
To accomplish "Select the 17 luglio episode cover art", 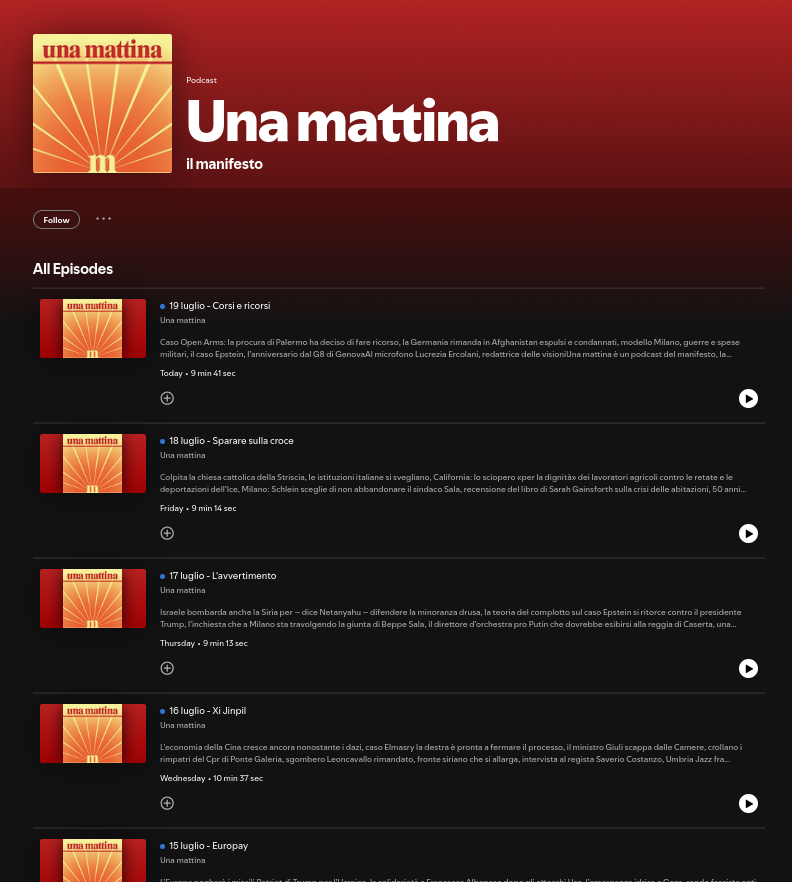I will coord(93,598).
